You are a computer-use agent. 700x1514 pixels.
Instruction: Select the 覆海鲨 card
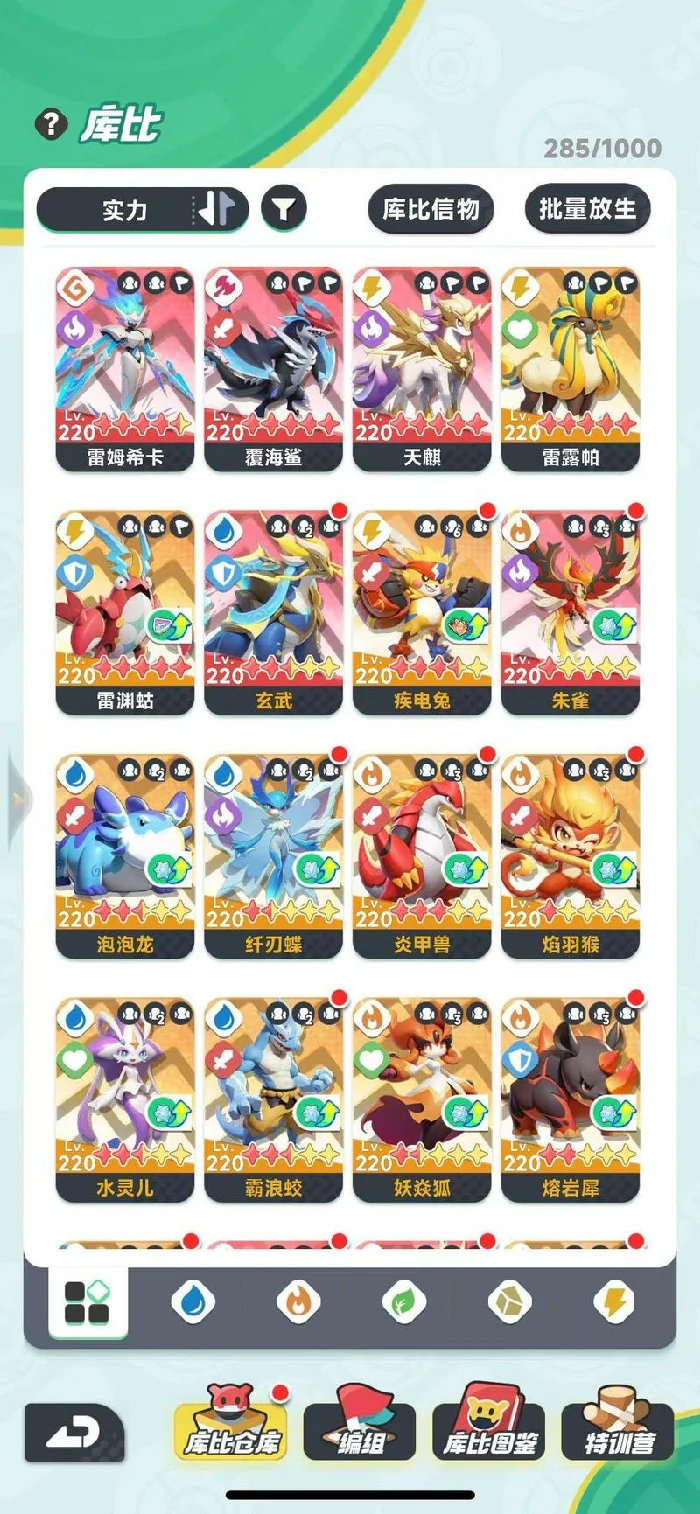pyautogui.click(x=273, y=368)
